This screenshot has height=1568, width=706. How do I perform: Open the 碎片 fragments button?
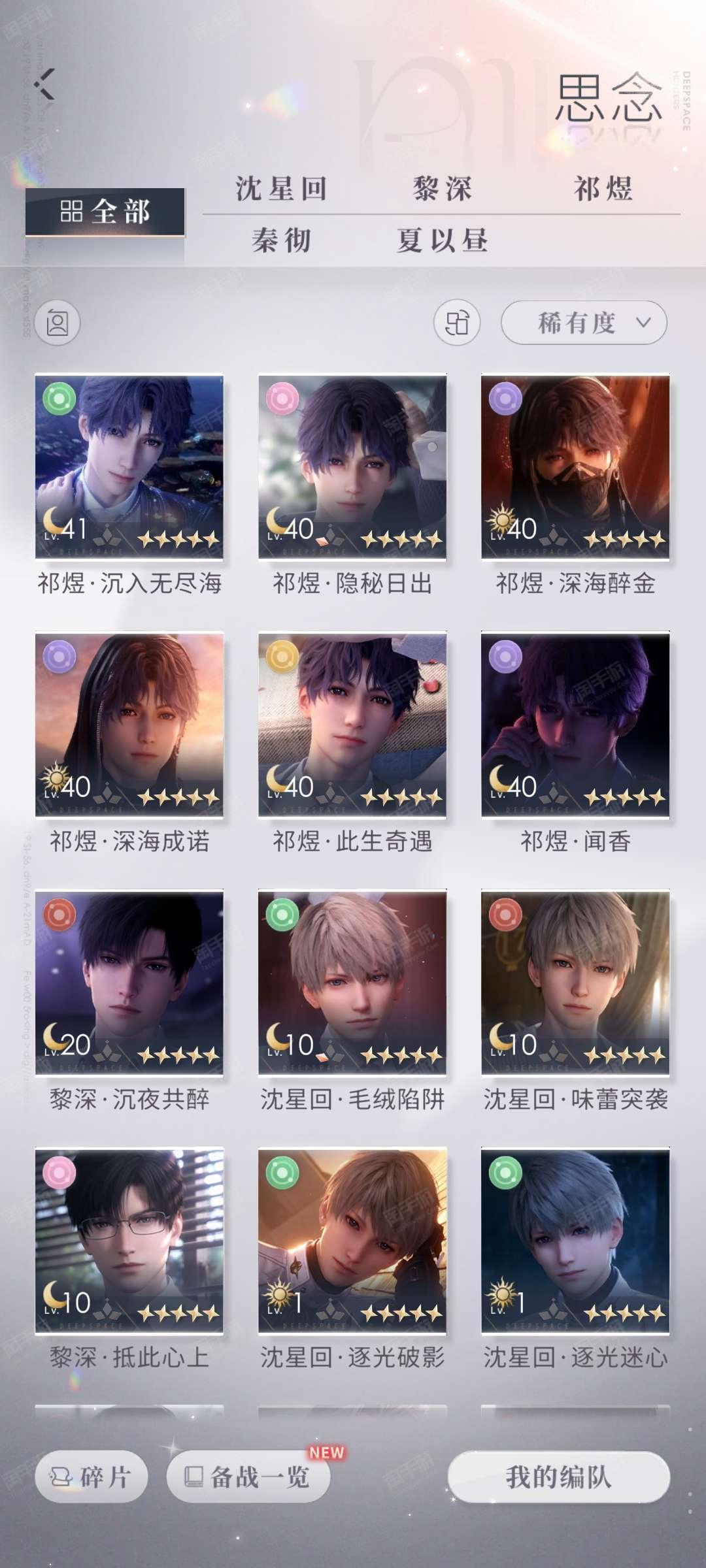tap(92, 1477)
